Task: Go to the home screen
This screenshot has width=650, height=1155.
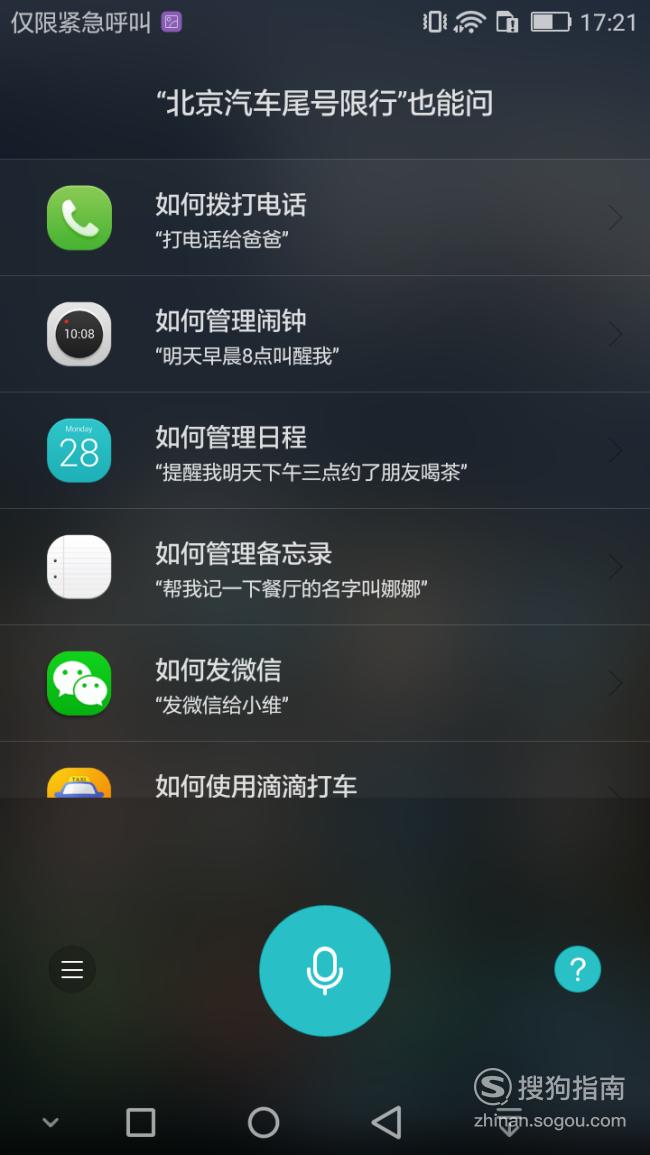Action: point(263,1123)
